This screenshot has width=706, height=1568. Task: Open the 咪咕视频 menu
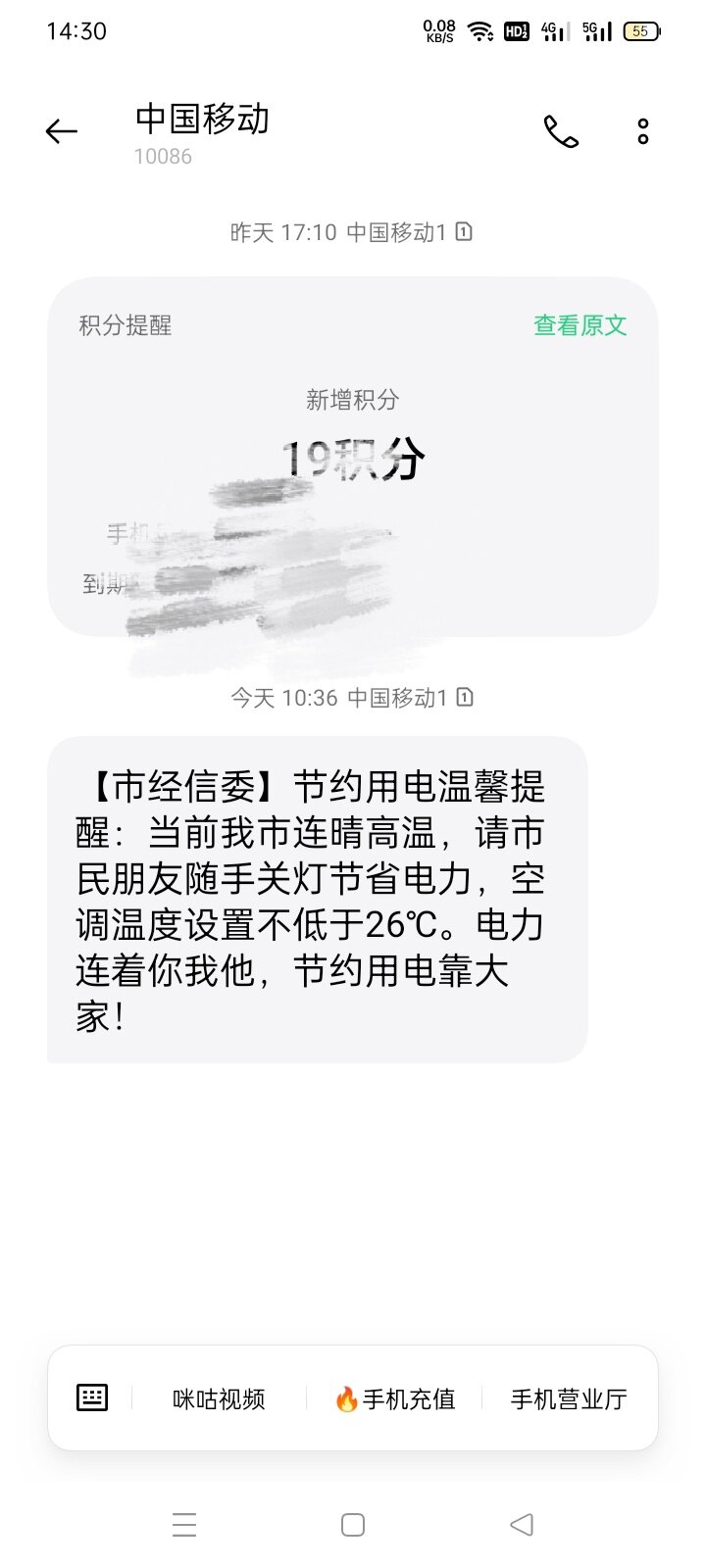[219, 1399]
